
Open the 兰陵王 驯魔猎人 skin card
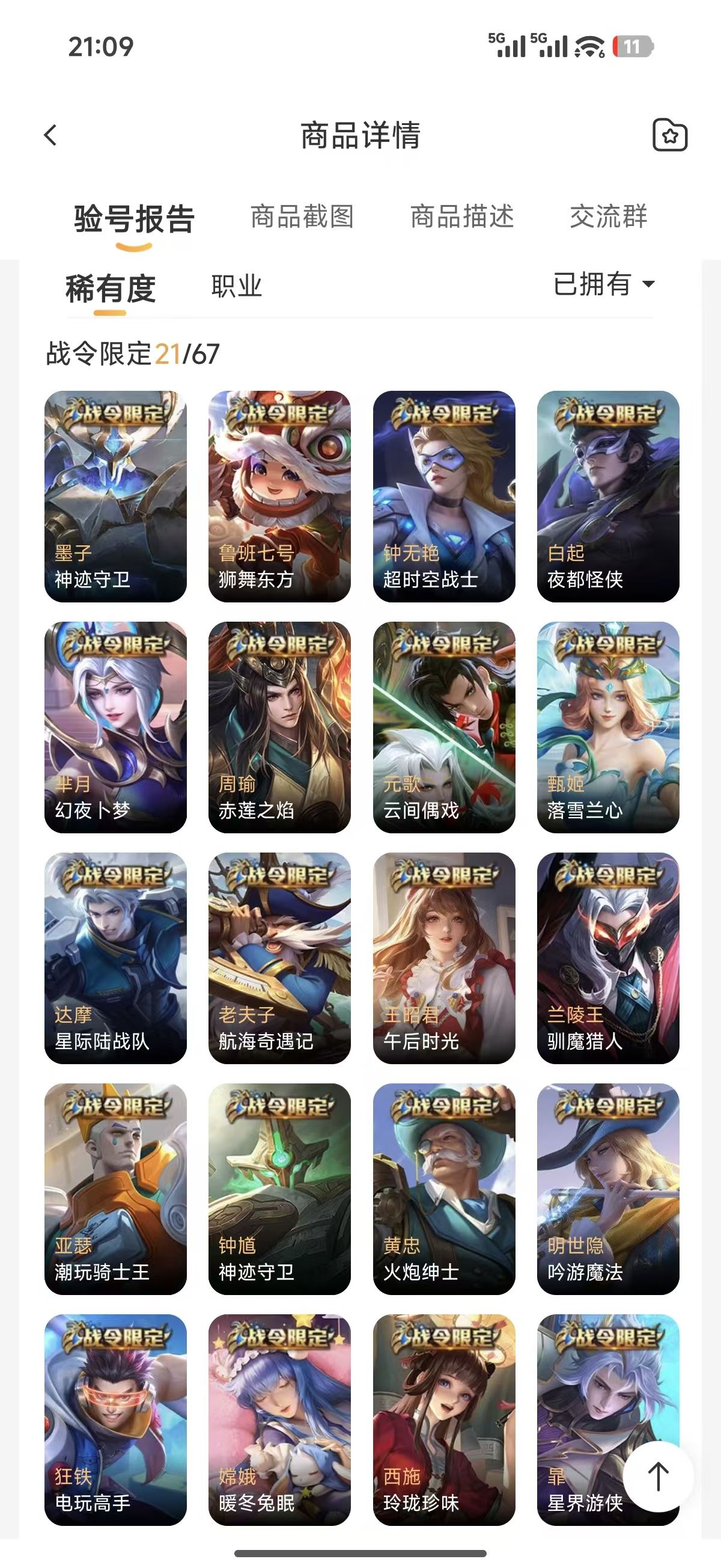pyautogui.click(x=608, y=958)
